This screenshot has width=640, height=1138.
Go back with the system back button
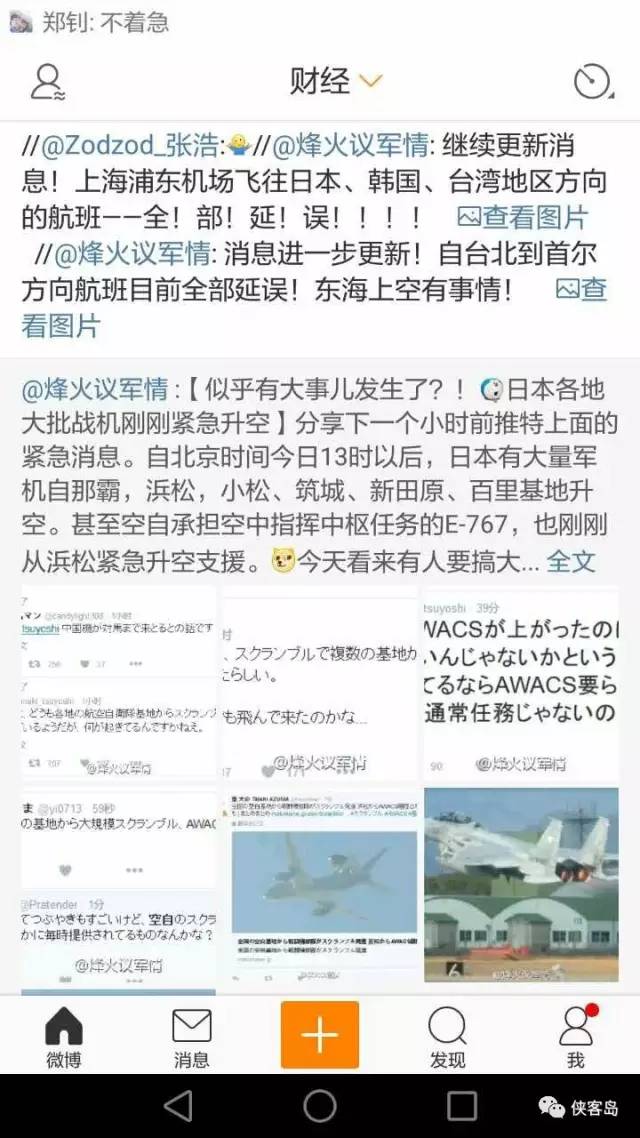[x=178, y=1105]
